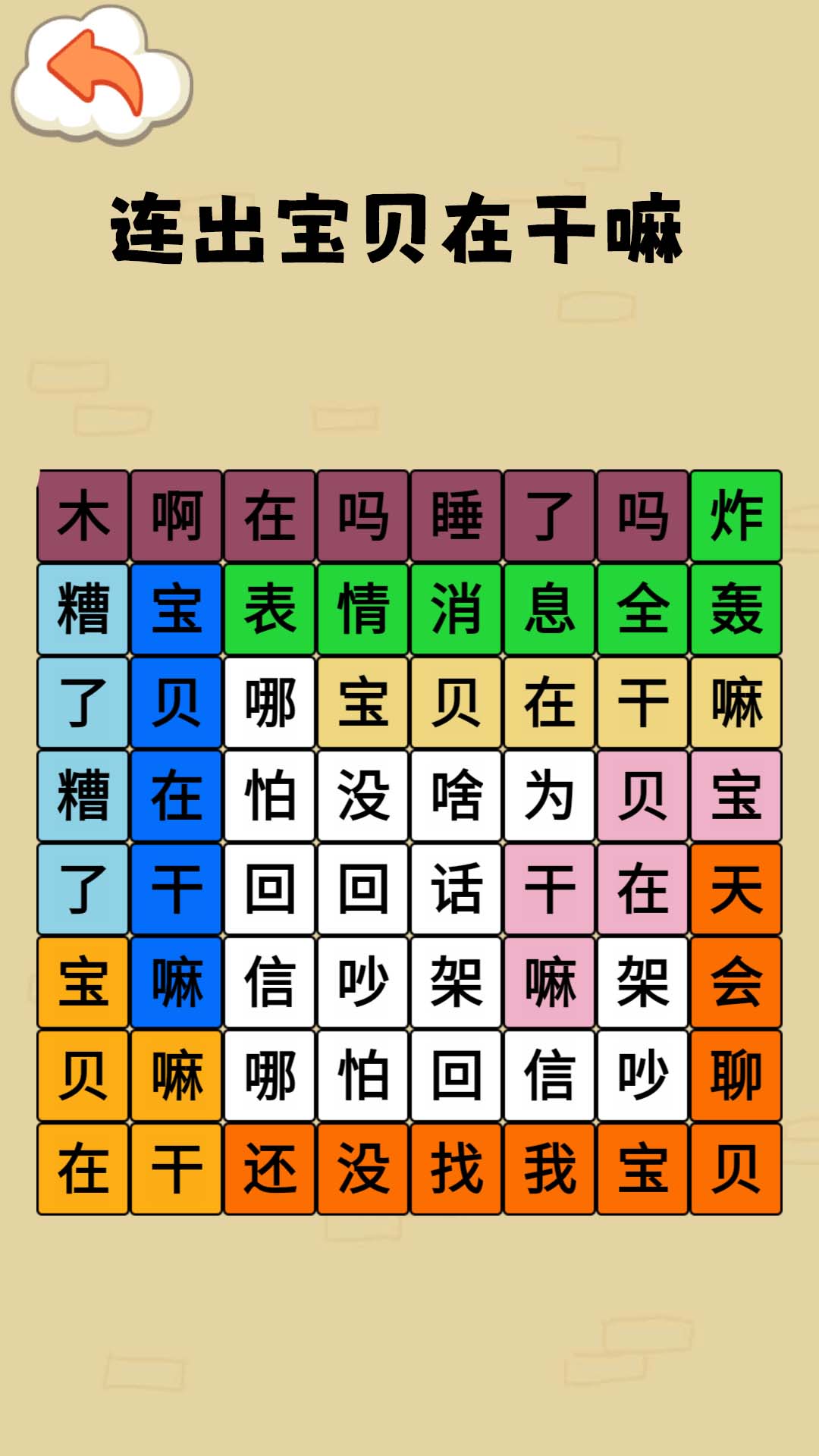Pick the green 炸 tile
819x1456 pixels.
pyautogui.click(x=736, y=516)
